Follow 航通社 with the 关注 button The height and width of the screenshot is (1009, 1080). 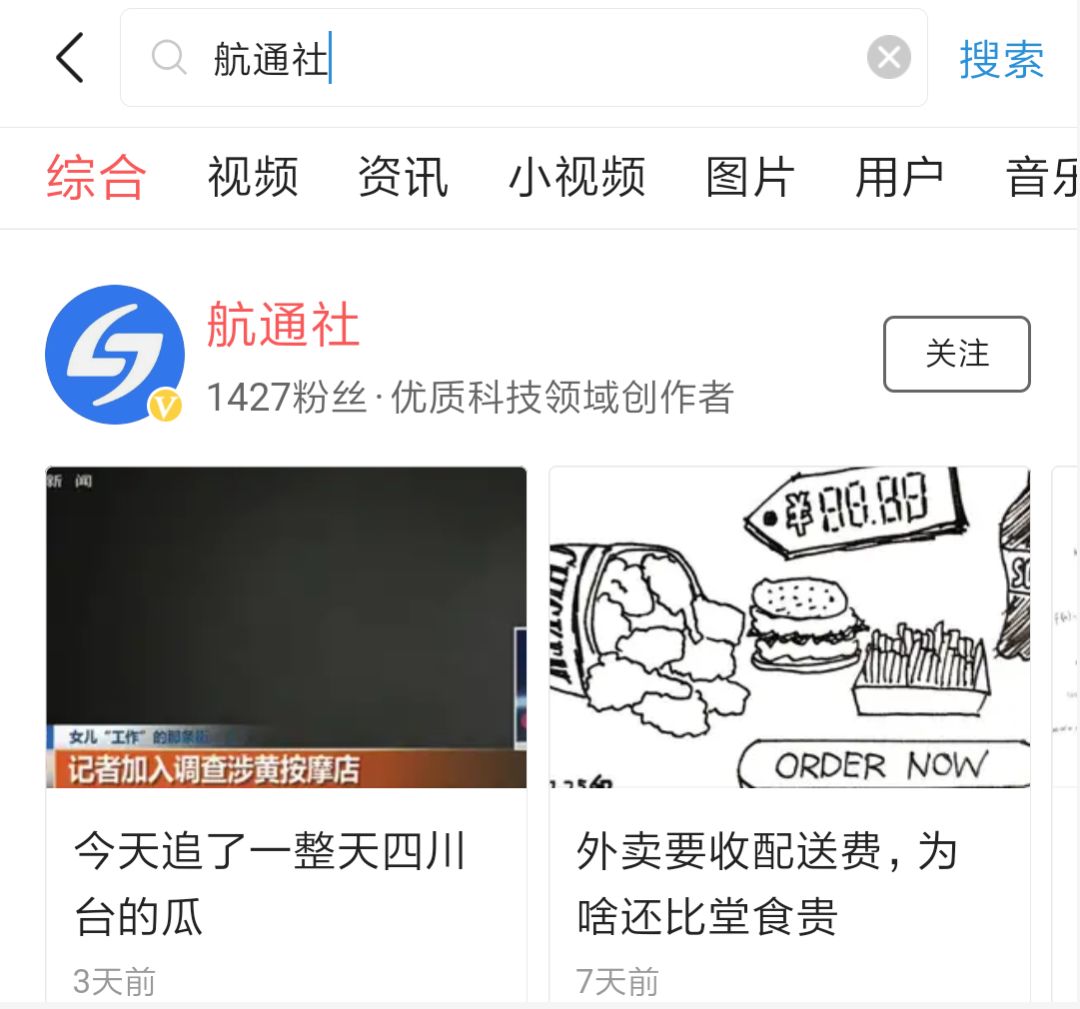[x=956, y=354]
